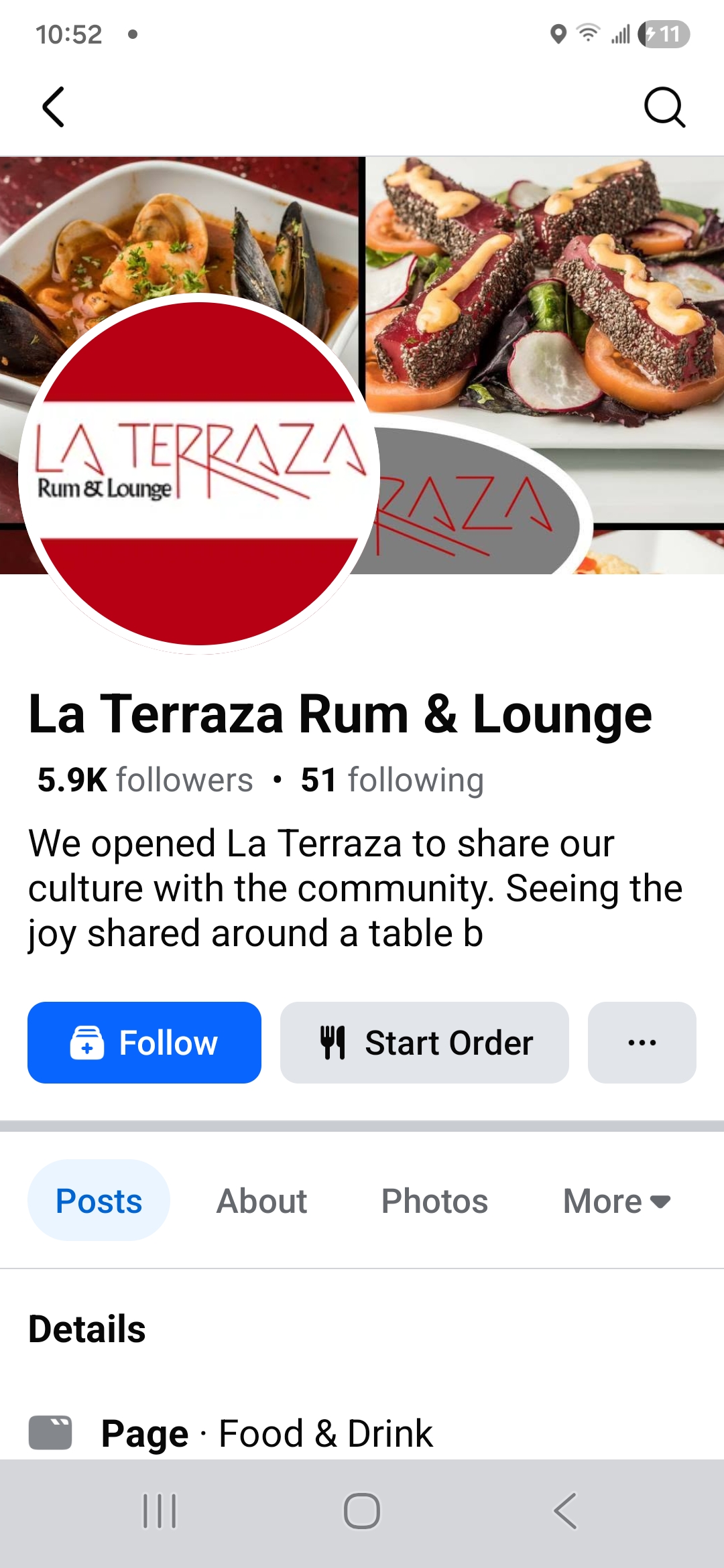Switch to the Photos tab
This screenshot has height=1568, width=724.
point(434,1201)
